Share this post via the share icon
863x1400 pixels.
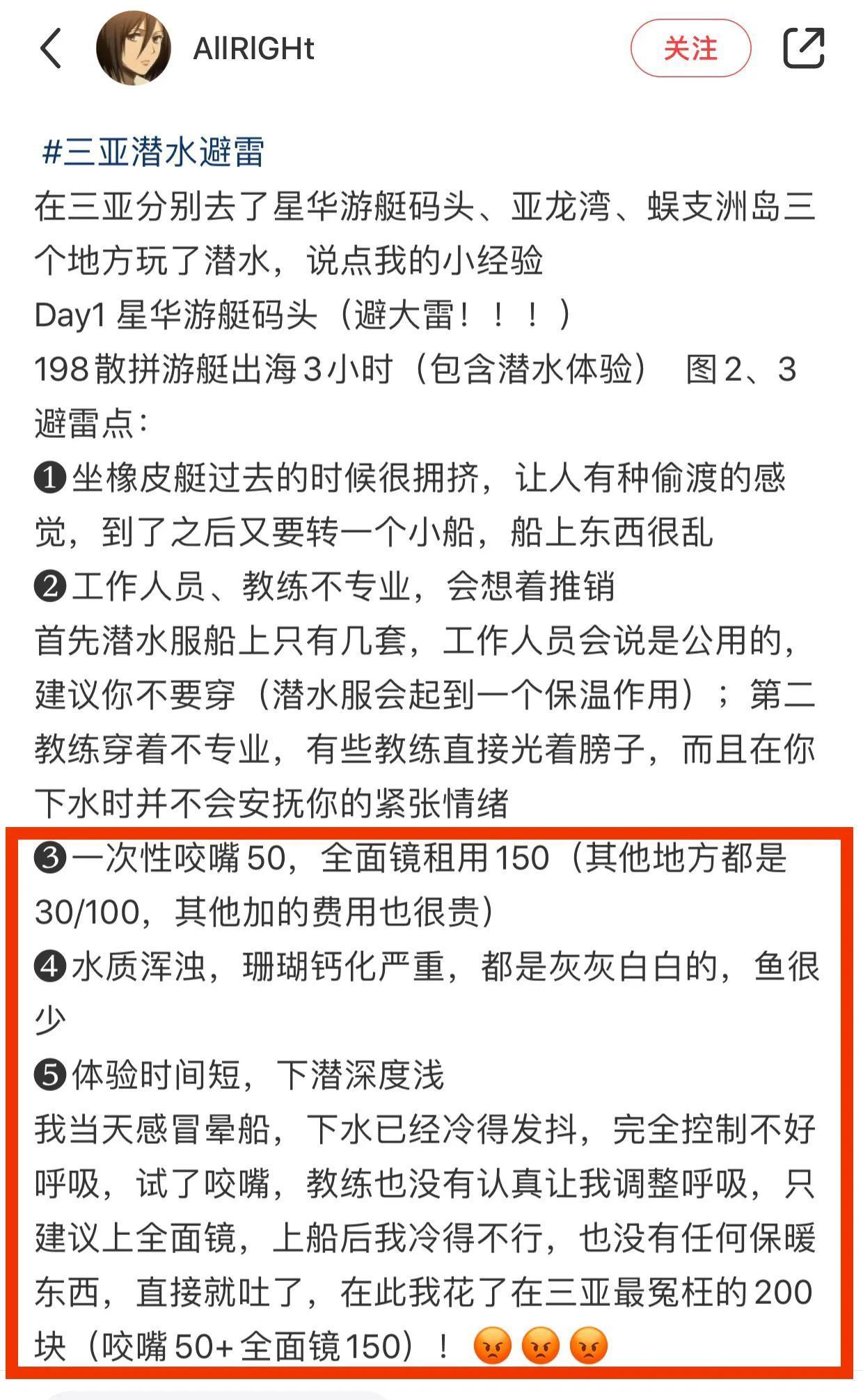[x=804, y=48]
